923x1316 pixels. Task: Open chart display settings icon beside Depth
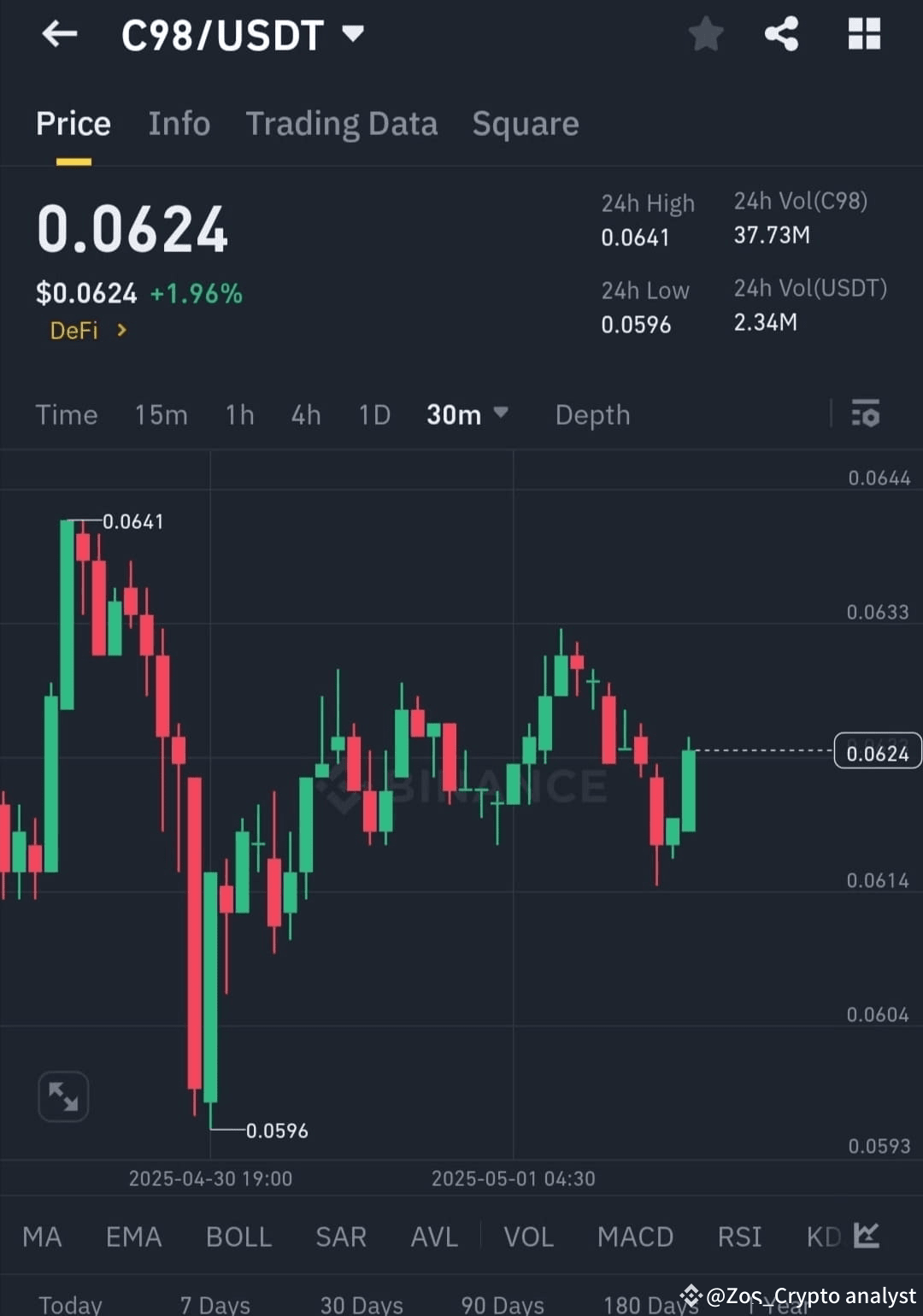866,414
